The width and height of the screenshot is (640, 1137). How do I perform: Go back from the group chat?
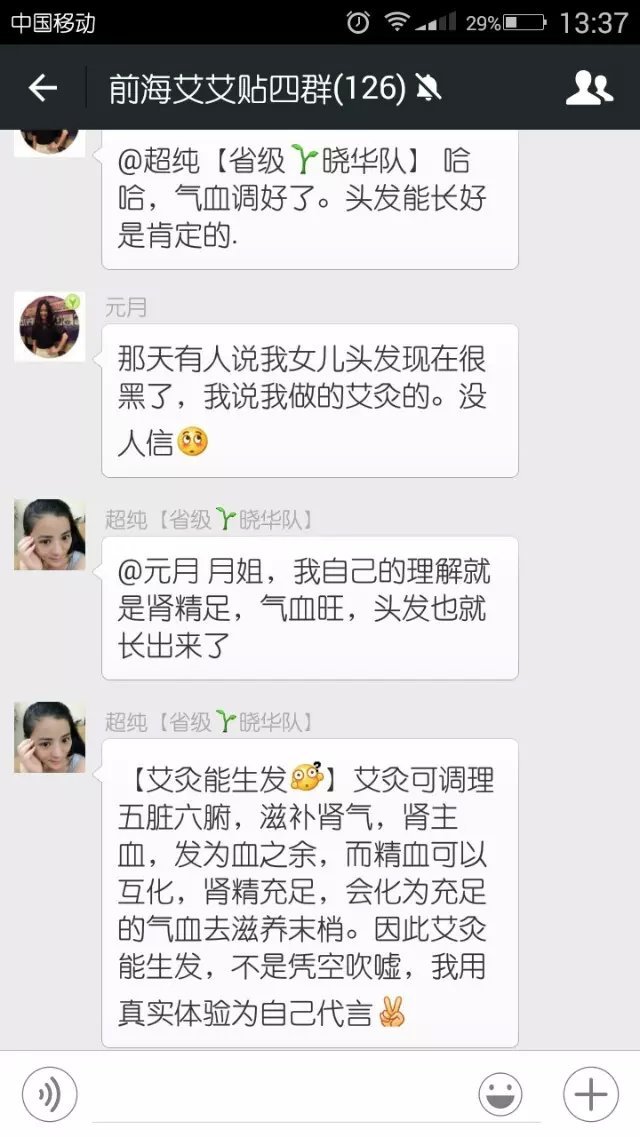click(x=42, y=89)
